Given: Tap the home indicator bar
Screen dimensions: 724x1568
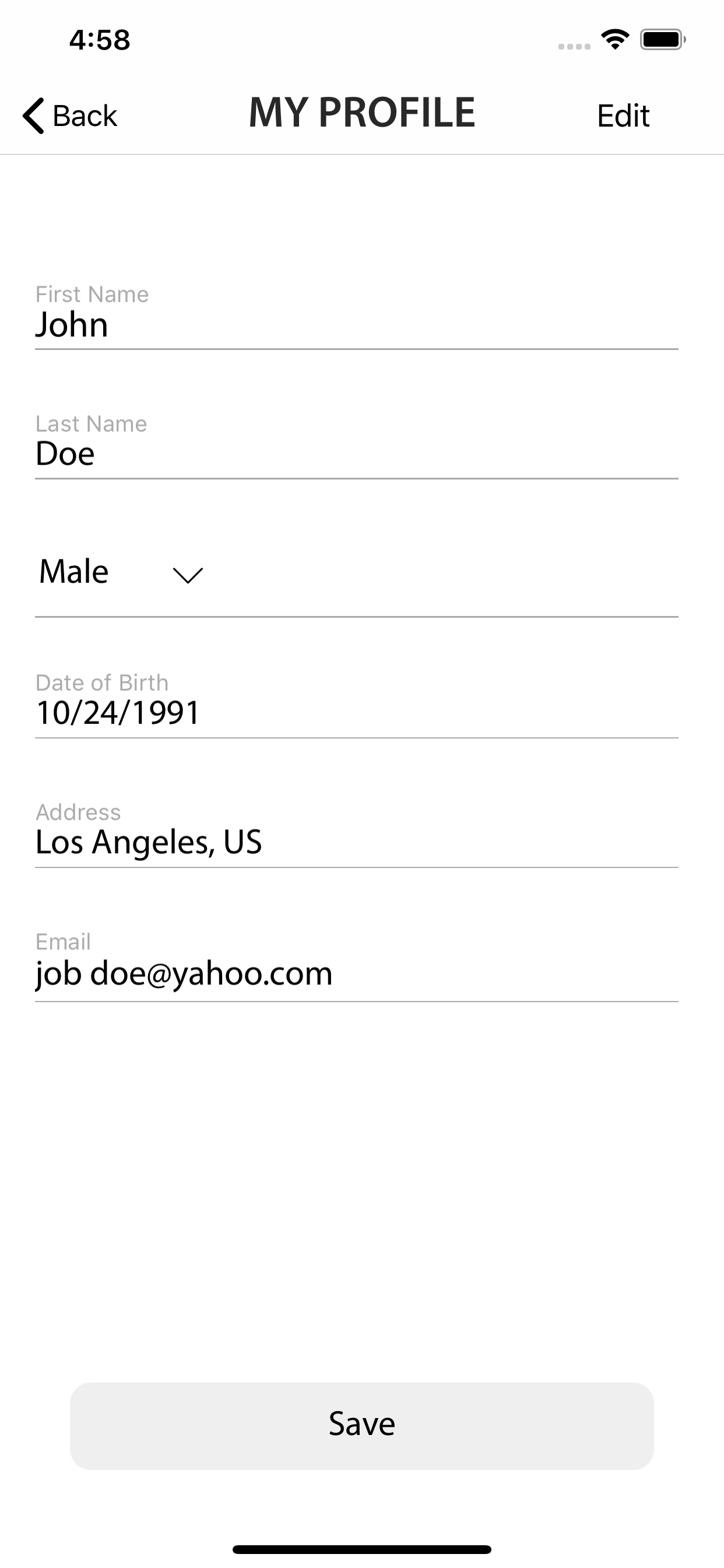Looking at the screenshot, I should click(362, 1549).
